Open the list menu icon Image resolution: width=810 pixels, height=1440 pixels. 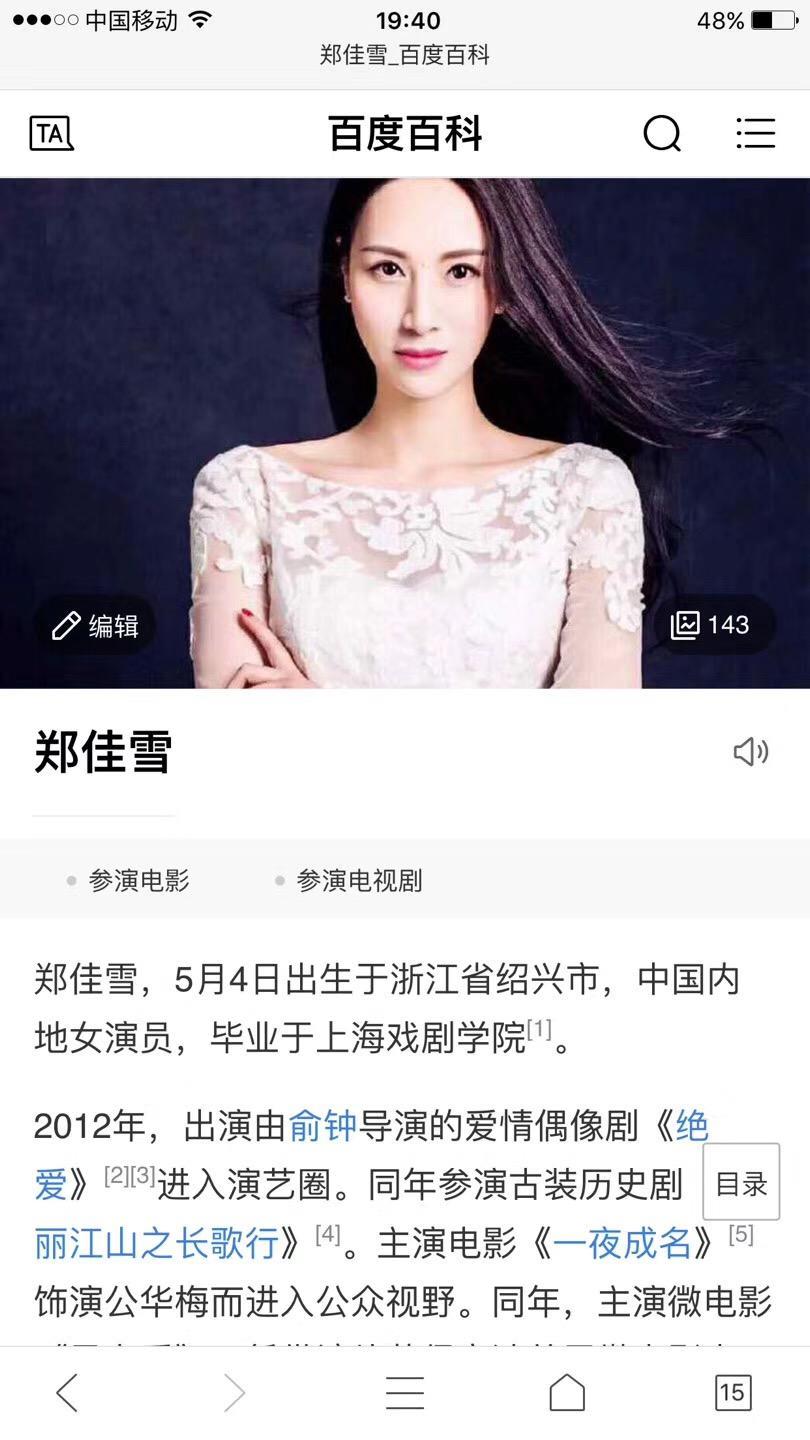click(755, 134)
